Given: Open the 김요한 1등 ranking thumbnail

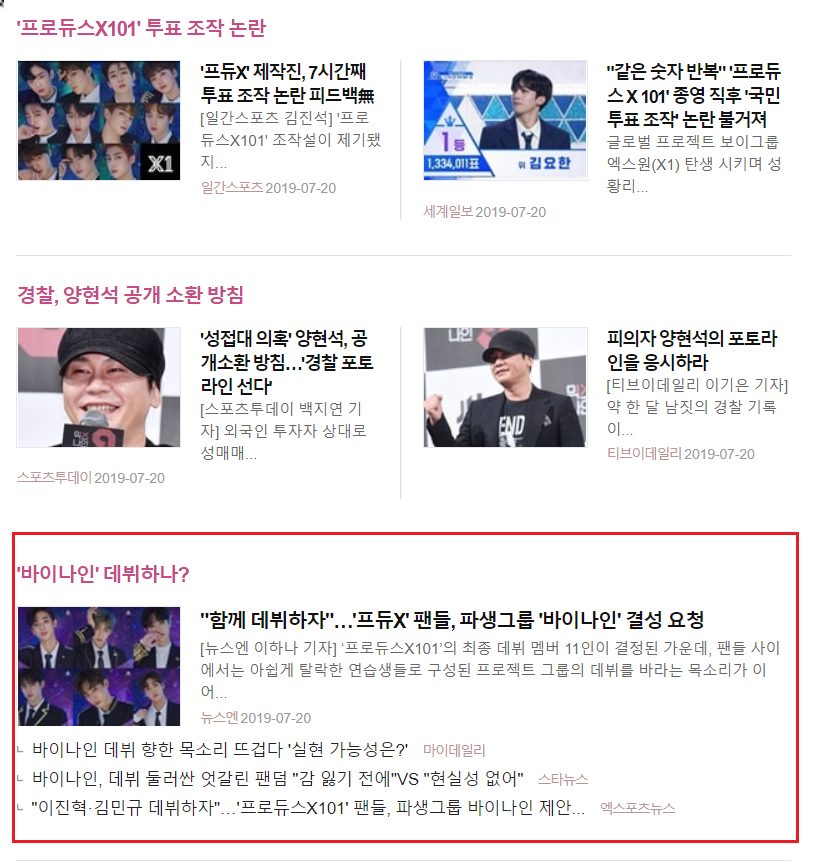Looking at the screenshot, I should 505,120.
